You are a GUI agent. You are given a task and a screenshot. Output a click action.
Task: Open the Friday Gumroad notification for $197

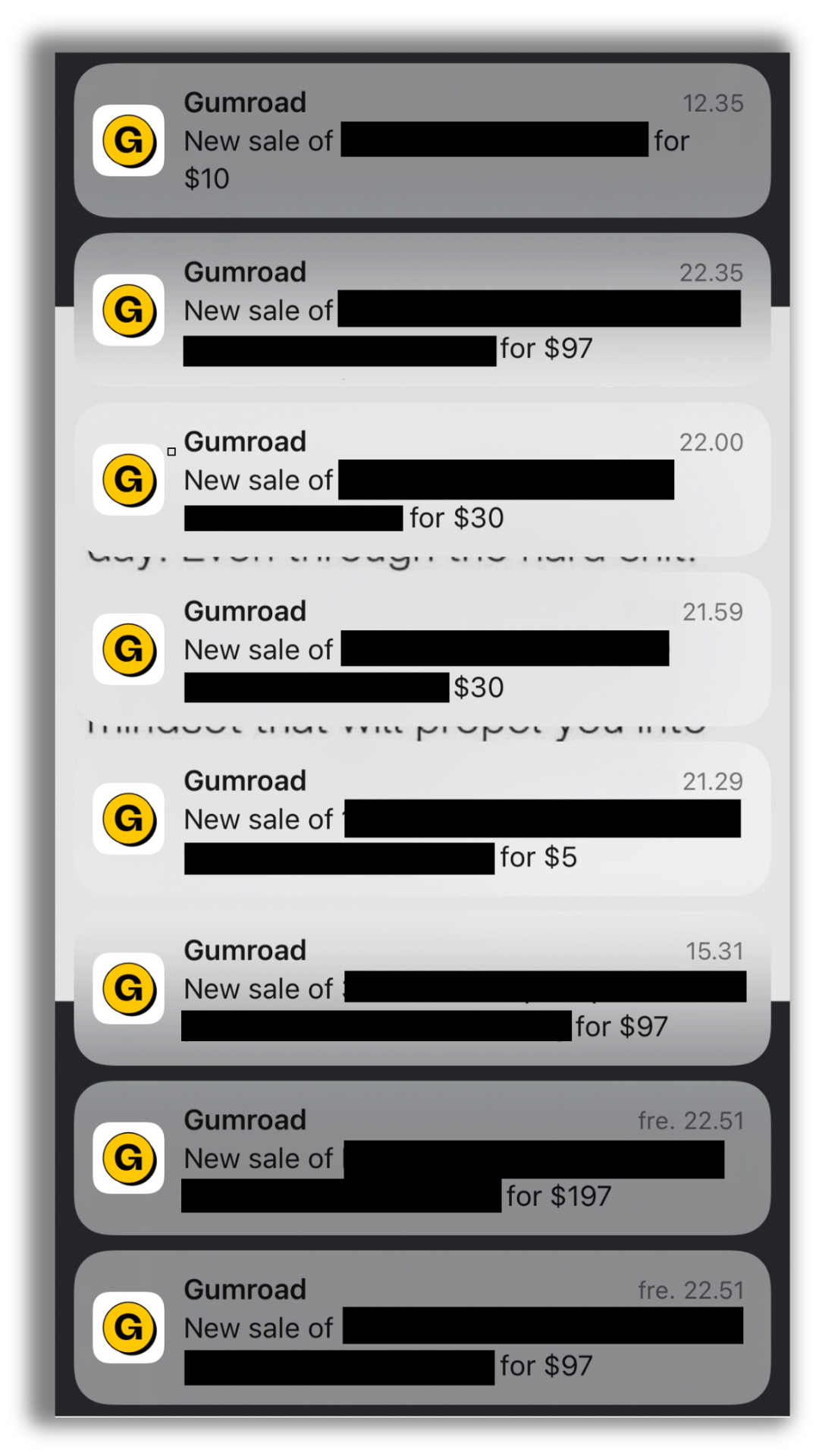422,1159
